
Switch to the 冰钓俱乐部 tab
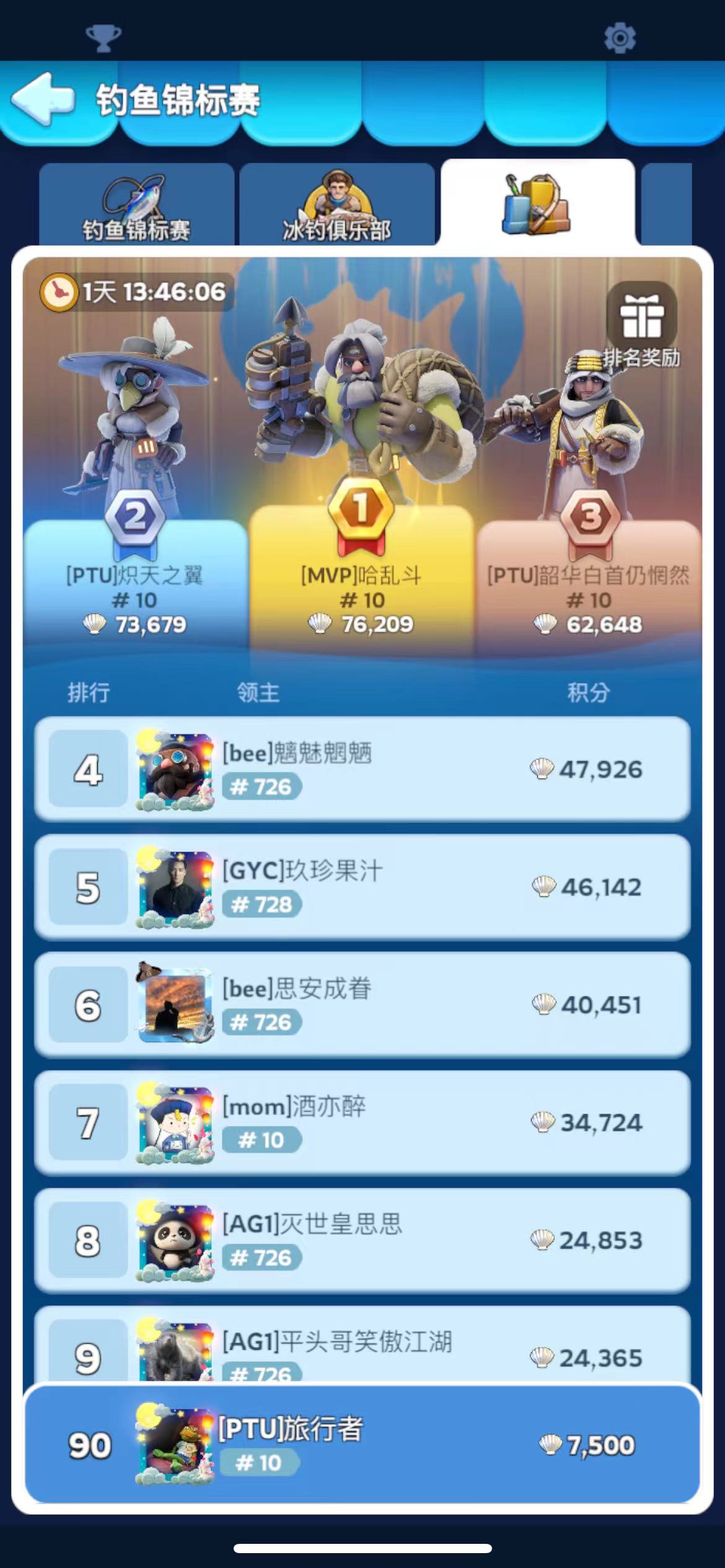(x=336, y=206)
